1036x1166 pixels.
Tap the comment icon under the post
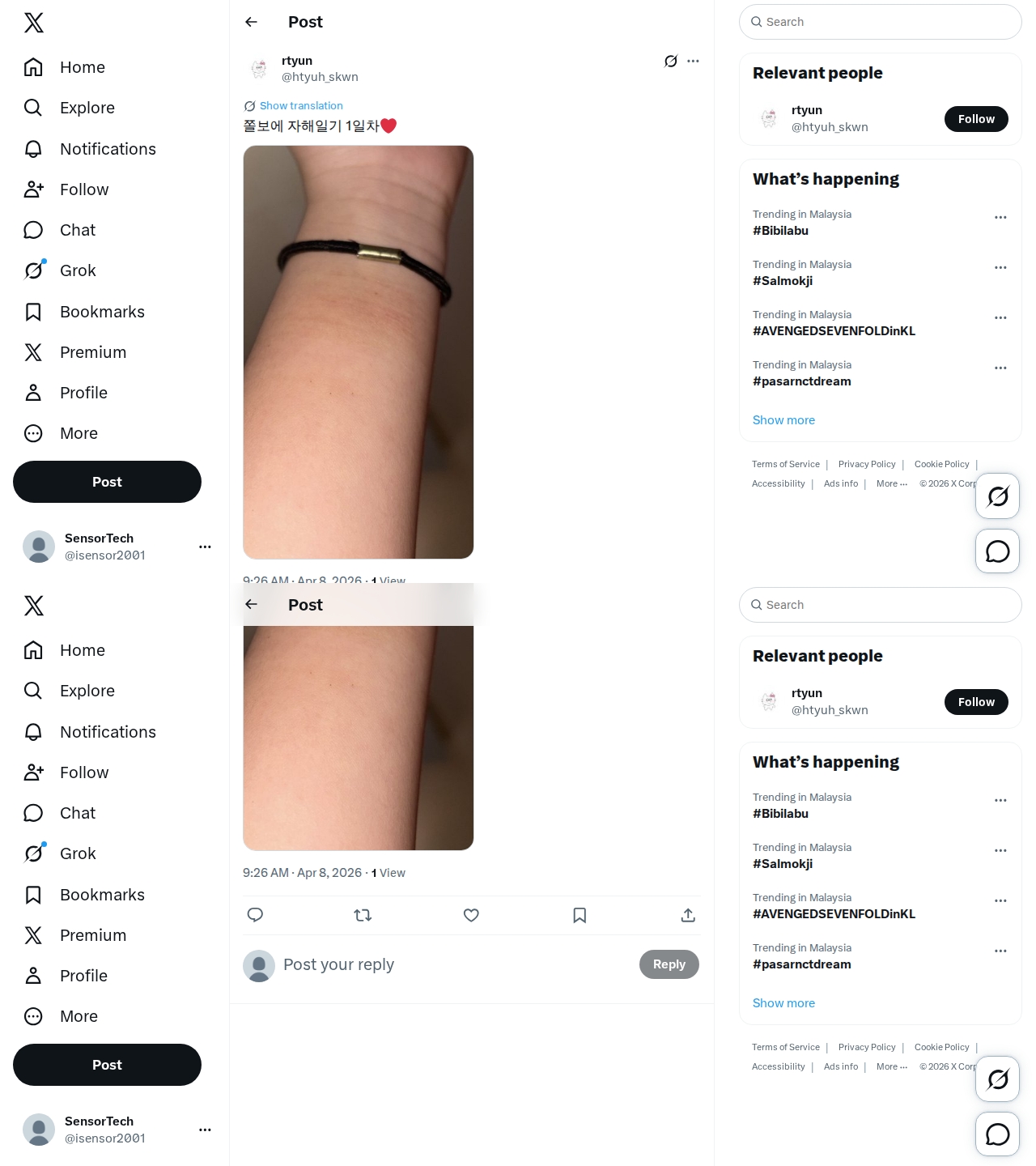pyautogui.click(x=255, y=915)
